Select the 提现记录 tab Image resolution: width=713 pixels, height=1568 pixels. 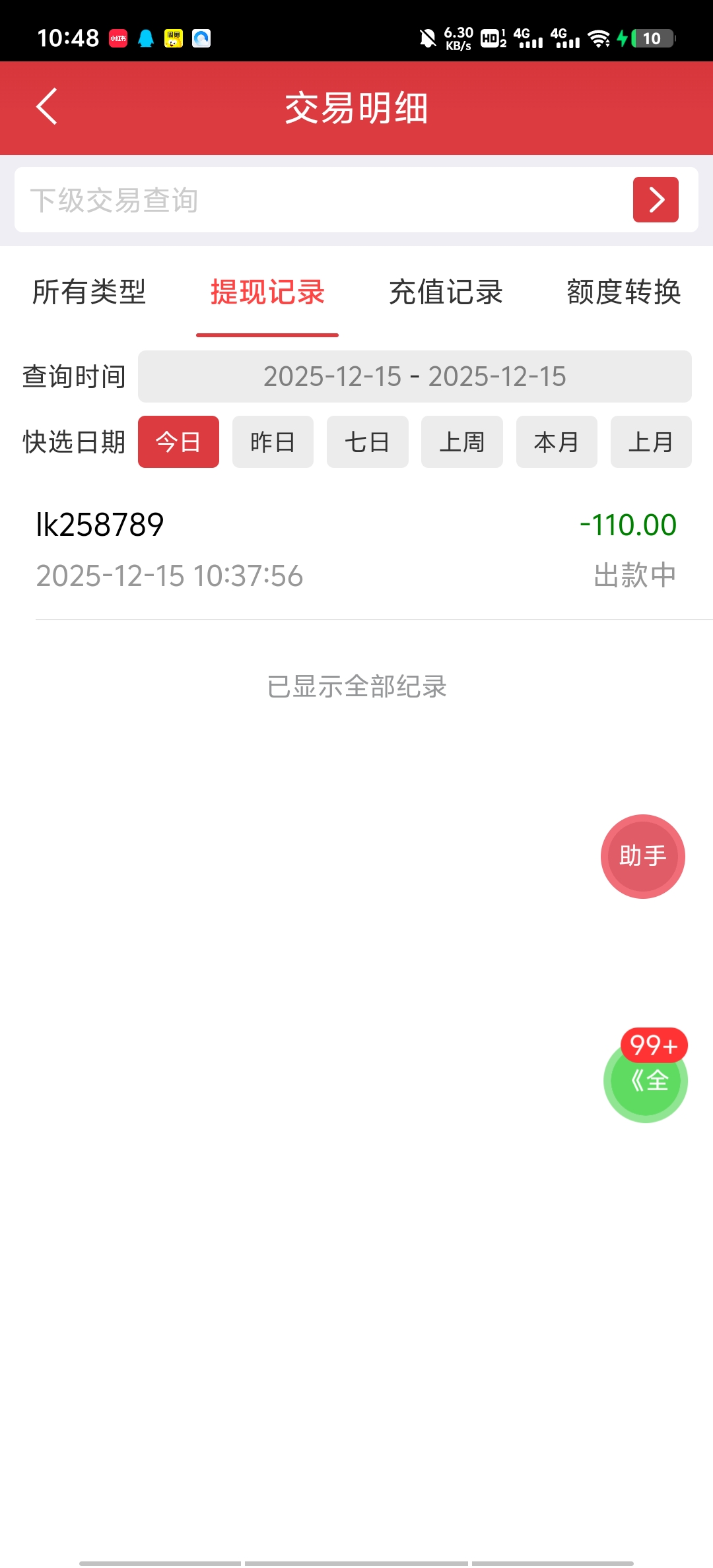click(267, 292)
